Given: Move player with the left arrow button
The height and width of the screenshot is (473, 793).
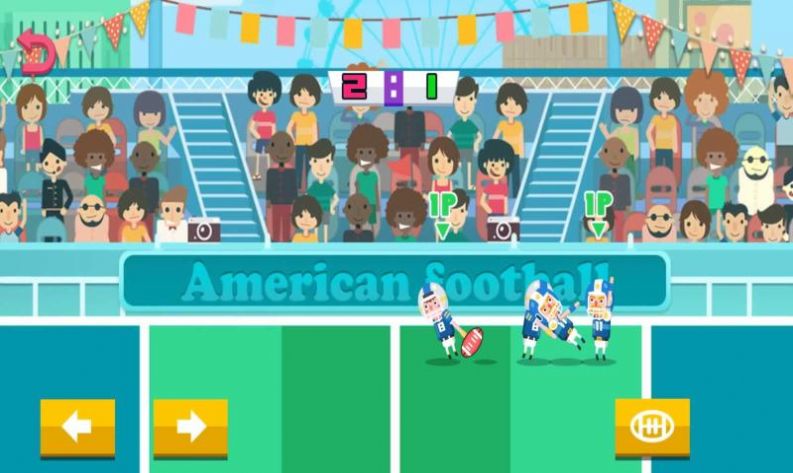Looking at the screenshot, I should pos(77,427).
